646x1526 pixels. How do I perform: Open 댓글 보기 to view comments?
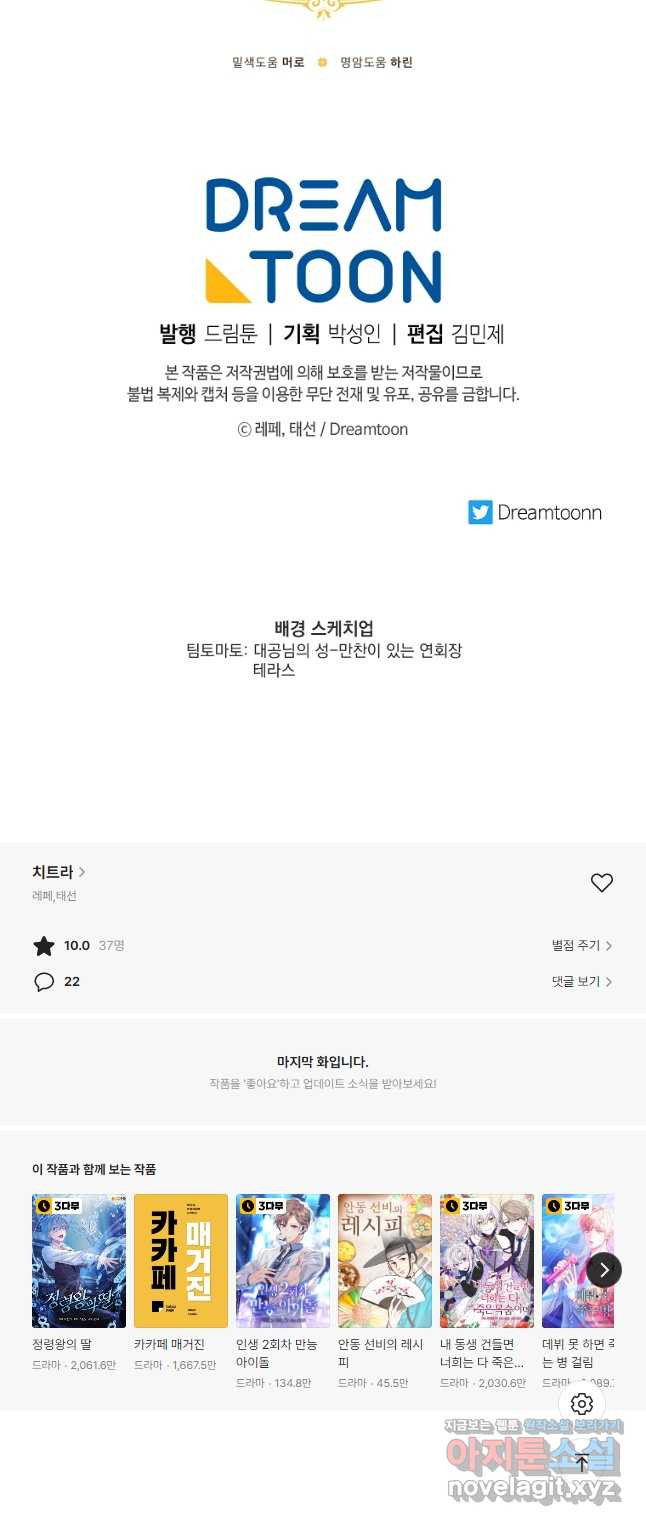click(x=581, y=981)
